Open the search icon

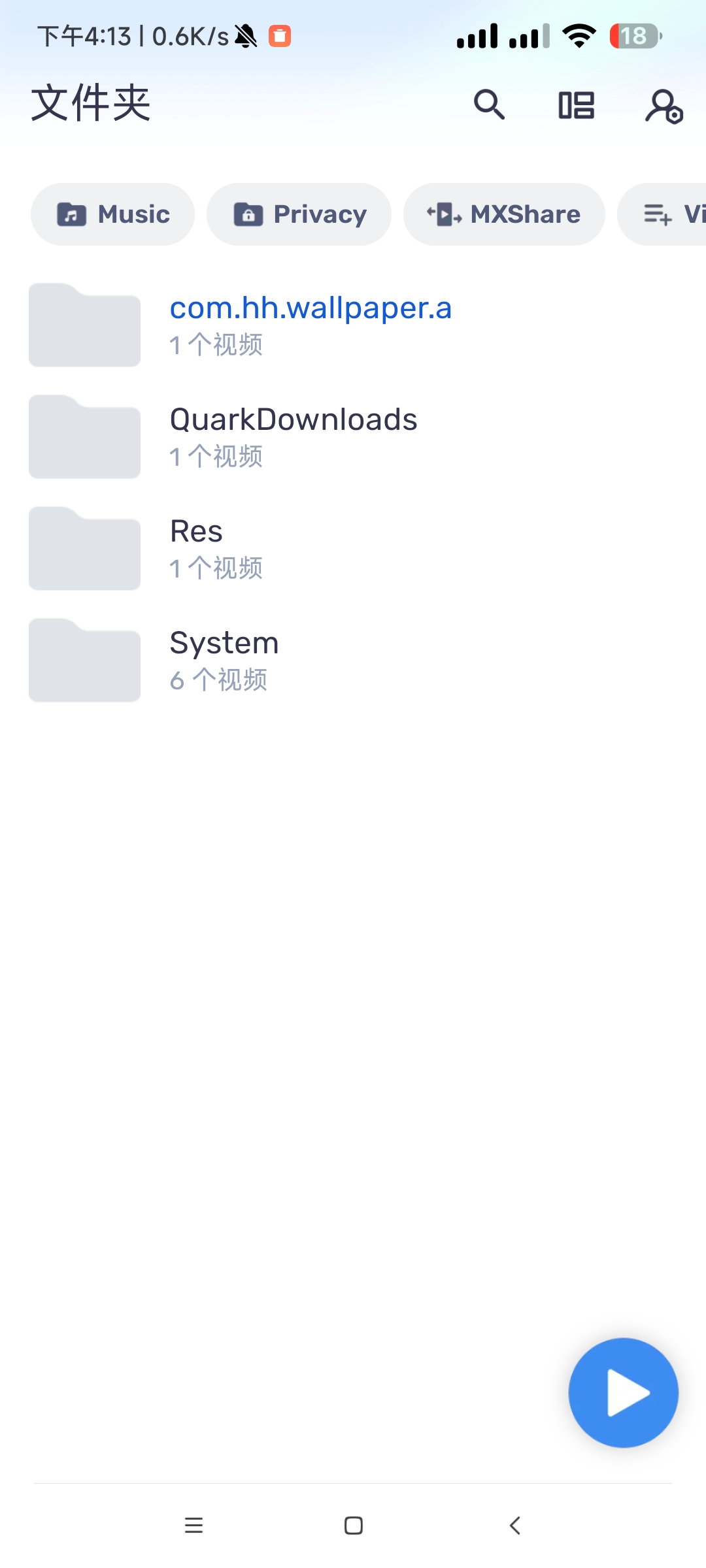point(489,105)
